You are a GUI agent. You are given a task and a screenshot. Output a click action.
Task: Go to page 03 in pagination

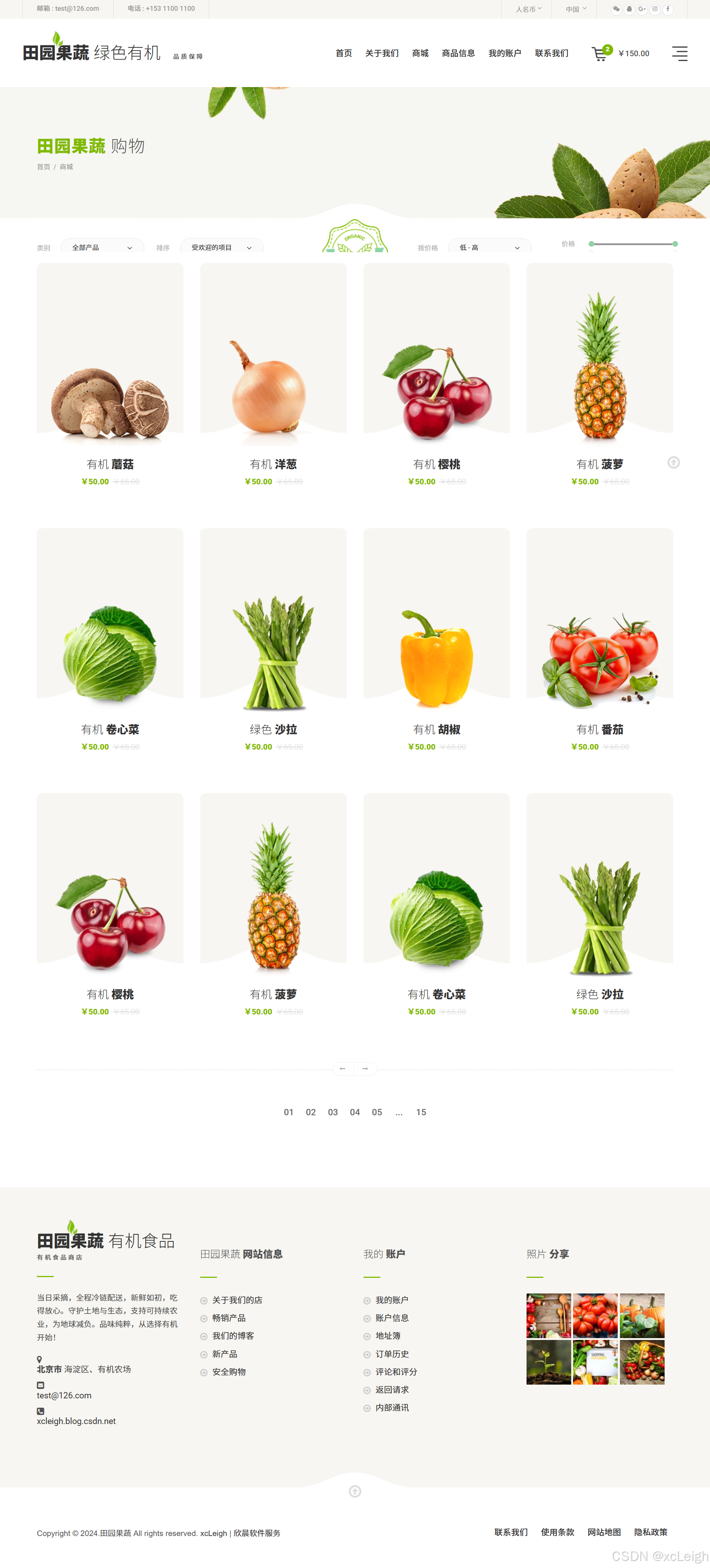point(333,1112)
